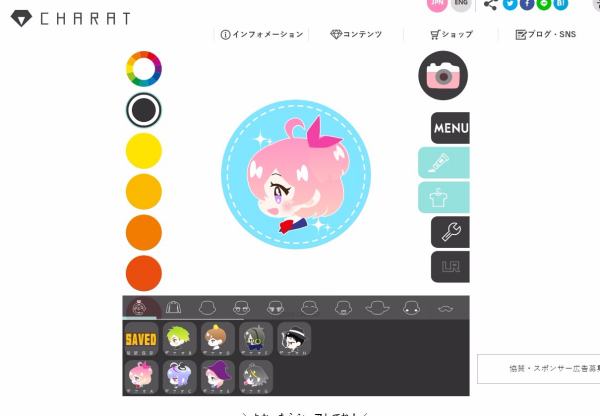This screenshot has height=416, width=600.
Task: Open the wrench settings tool
Action: click(x=450, y=232)
